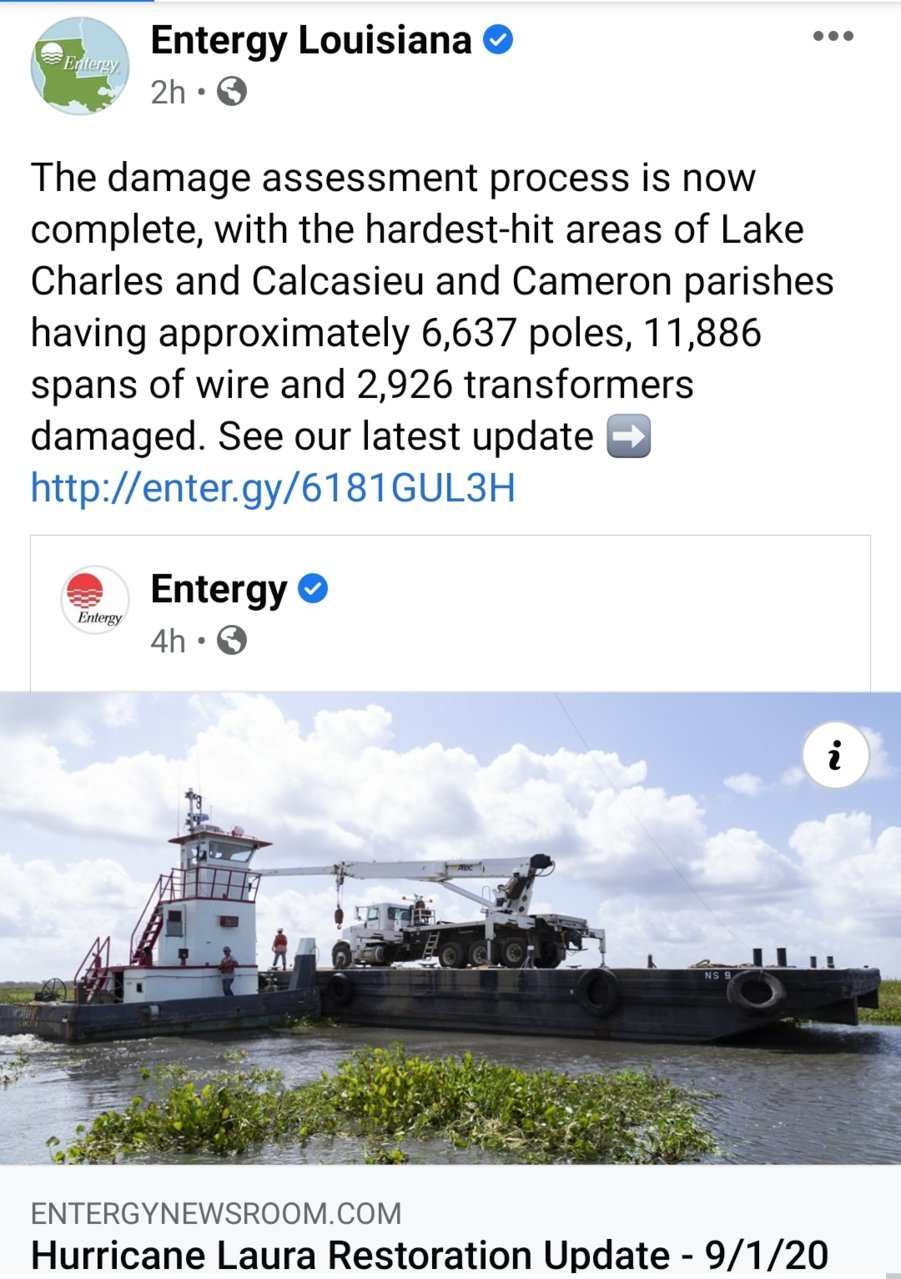Open the enter.gy/6181GUL3H link
The height and width of the screenshot is (1279, 901).
[272, 488]
